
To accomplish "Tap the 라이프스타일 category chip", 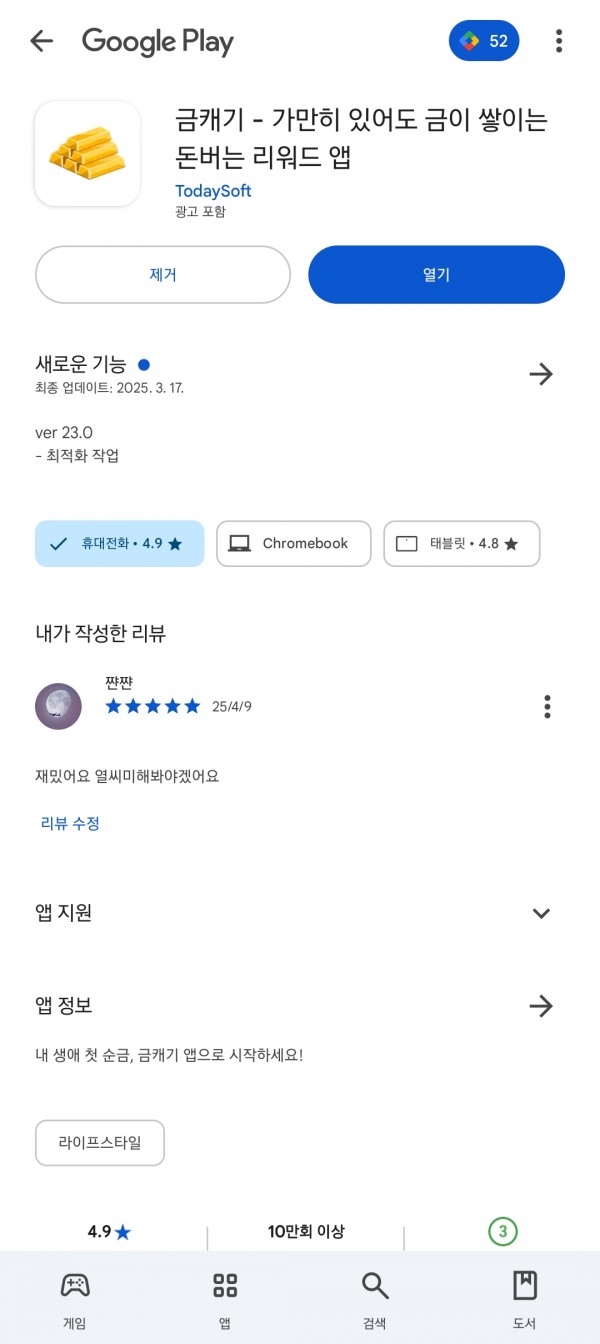I will point(100,1143).
